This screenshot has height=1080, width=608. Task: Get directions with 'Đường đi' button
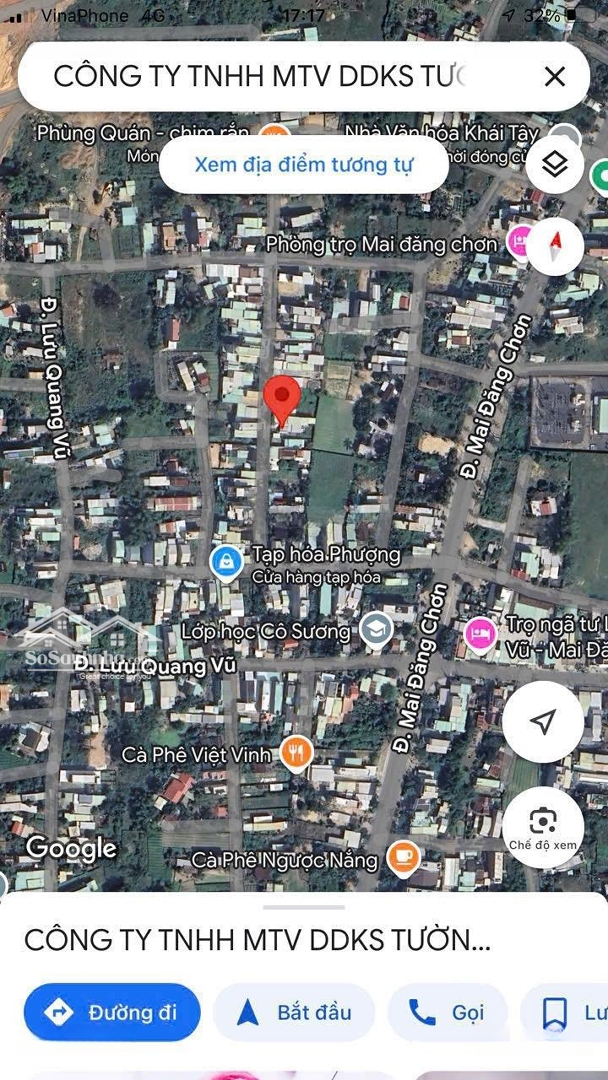coord(112,1012)
